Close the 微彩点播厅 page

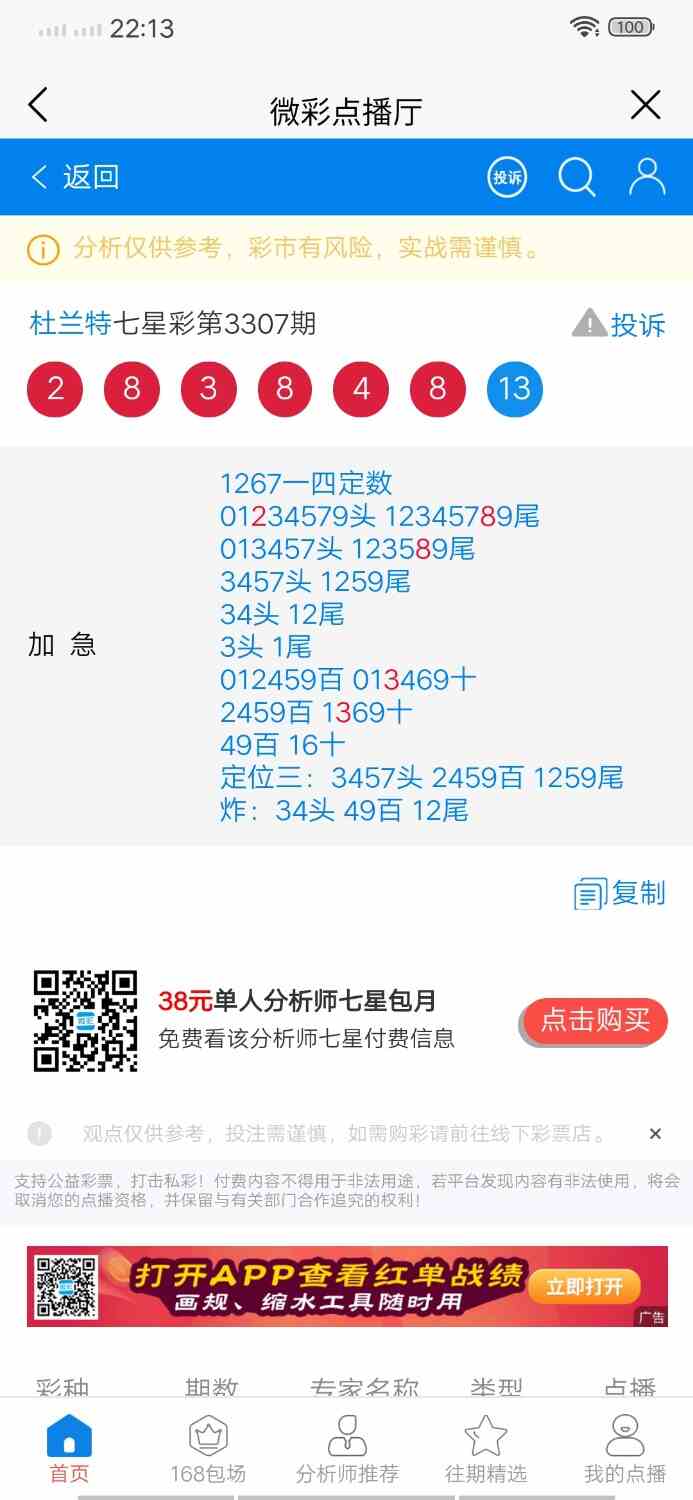(645, 105)
